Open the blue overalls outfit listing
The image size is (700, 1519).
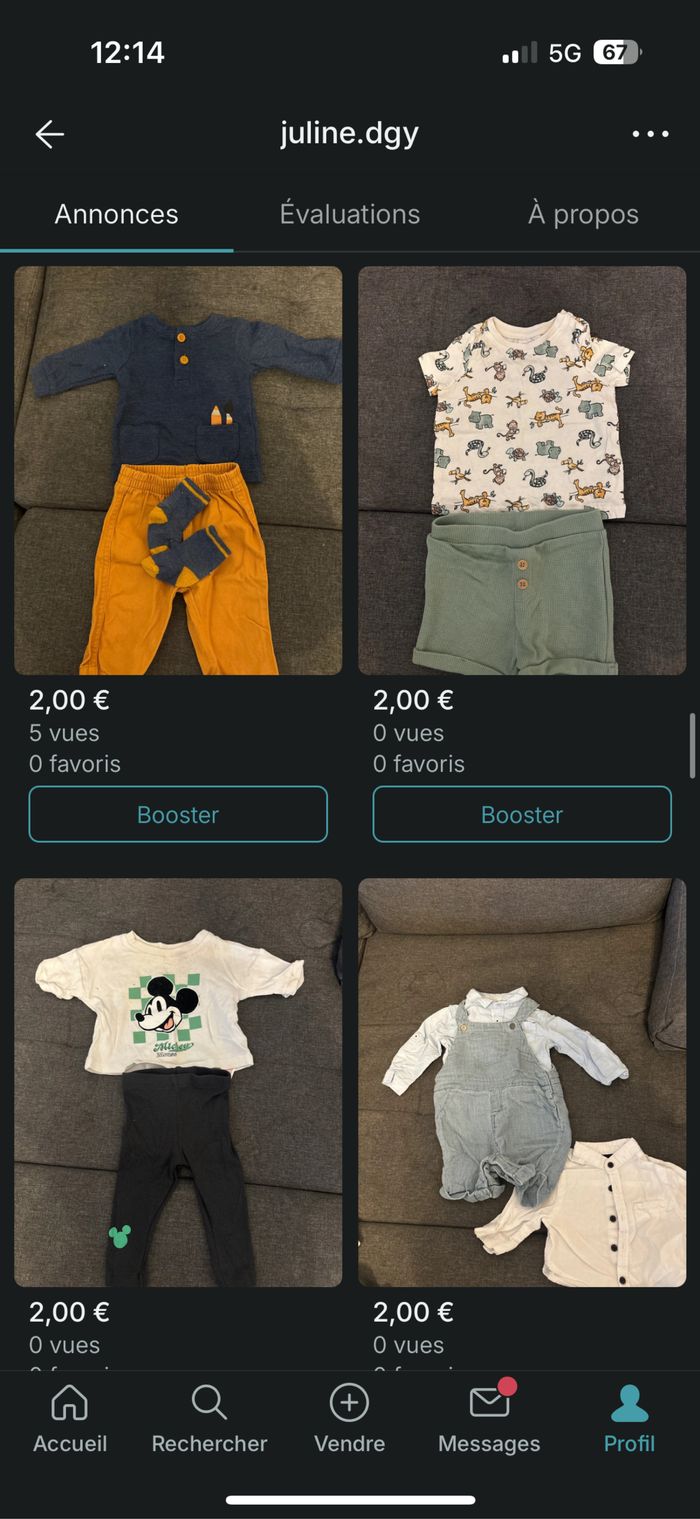(x=522, y=1082)
